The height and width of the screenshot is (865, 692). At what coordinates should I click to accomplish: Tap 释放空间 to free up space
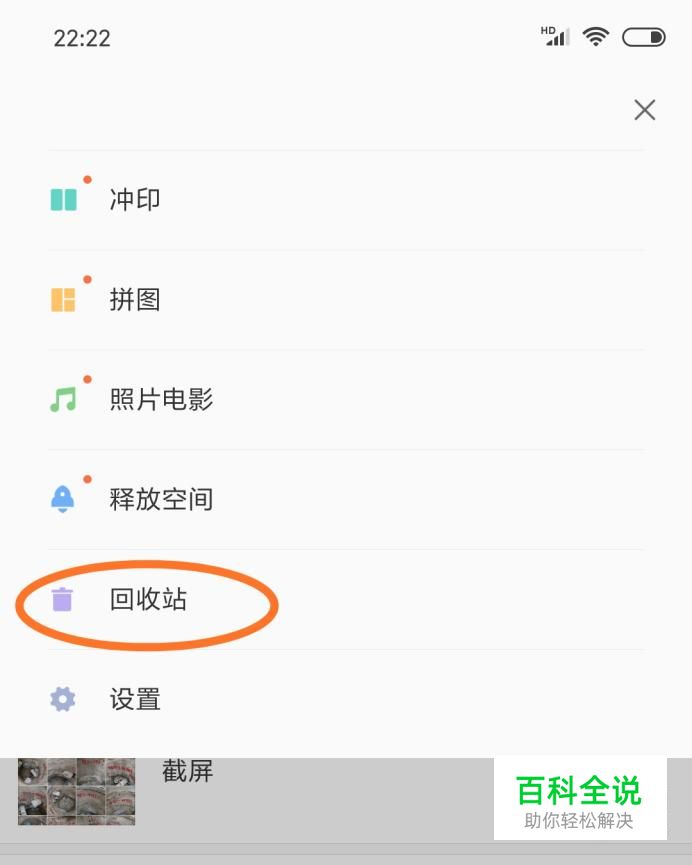click(161, 500)
